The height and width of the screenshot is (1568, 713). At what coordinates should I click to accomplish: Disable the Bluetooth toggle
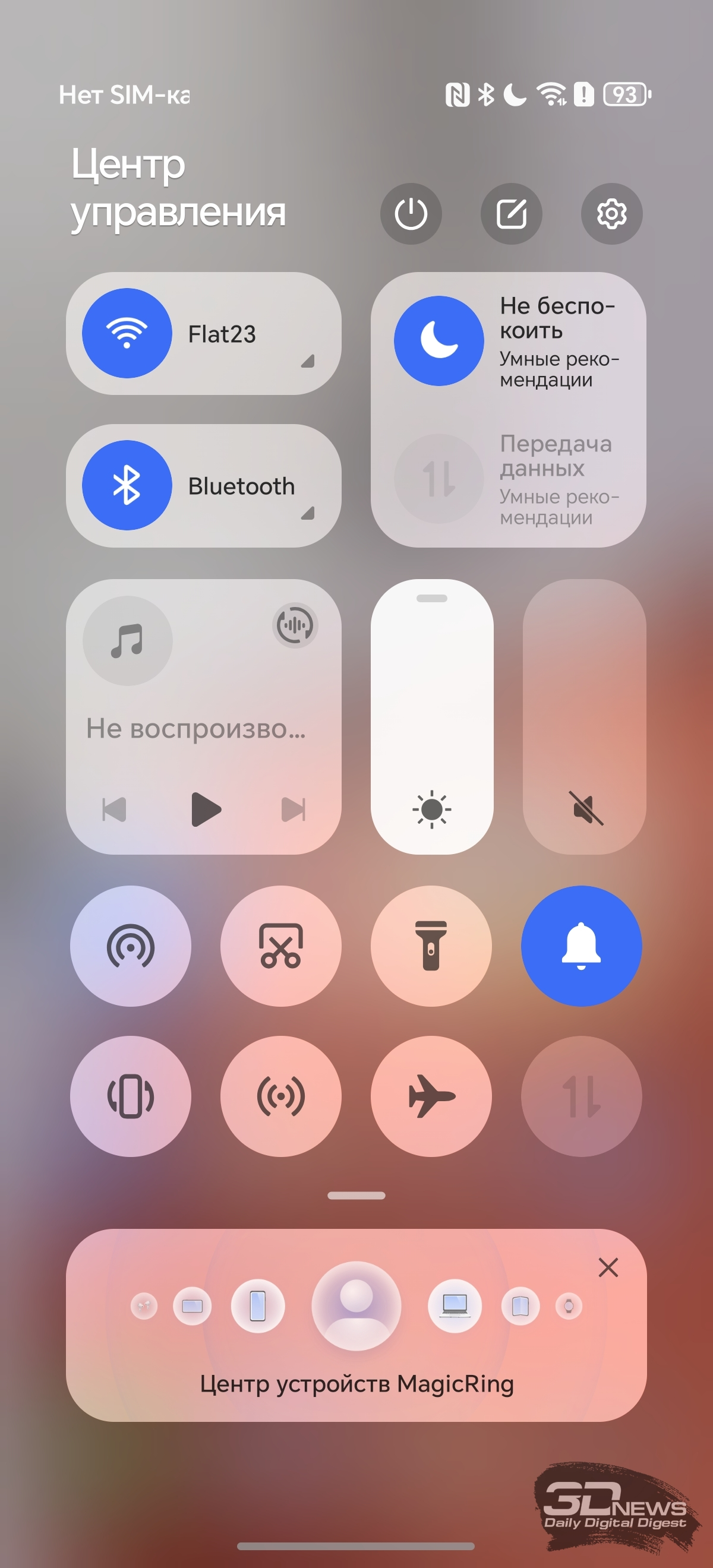(127, 485)
